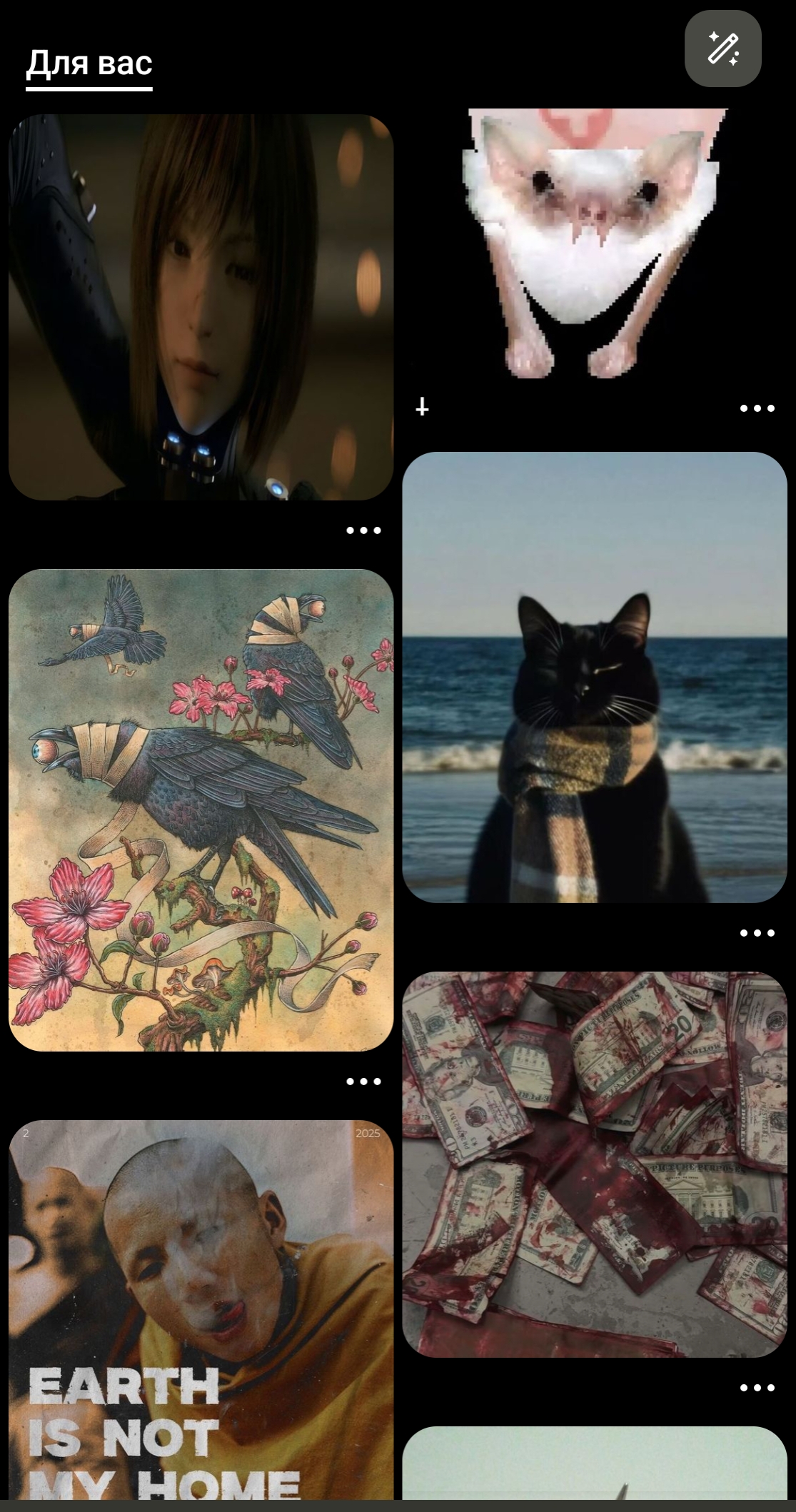796x1512 pixels.
Task: Select the Для вас tab
Action: [89, 63]
